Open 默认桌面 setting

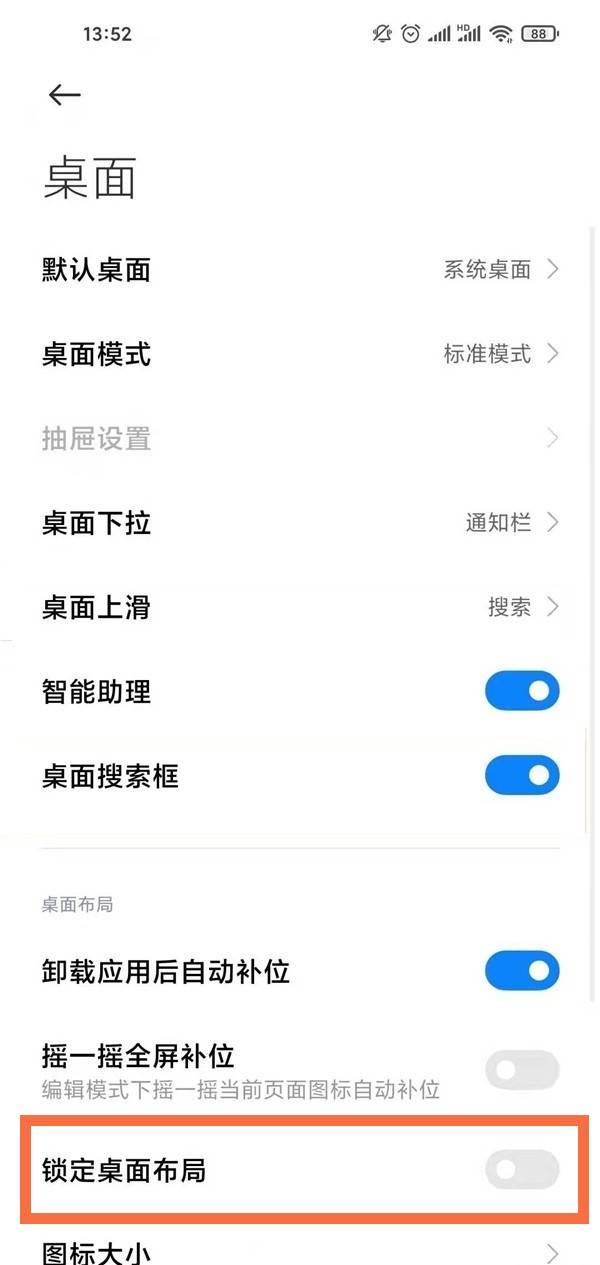300,269
